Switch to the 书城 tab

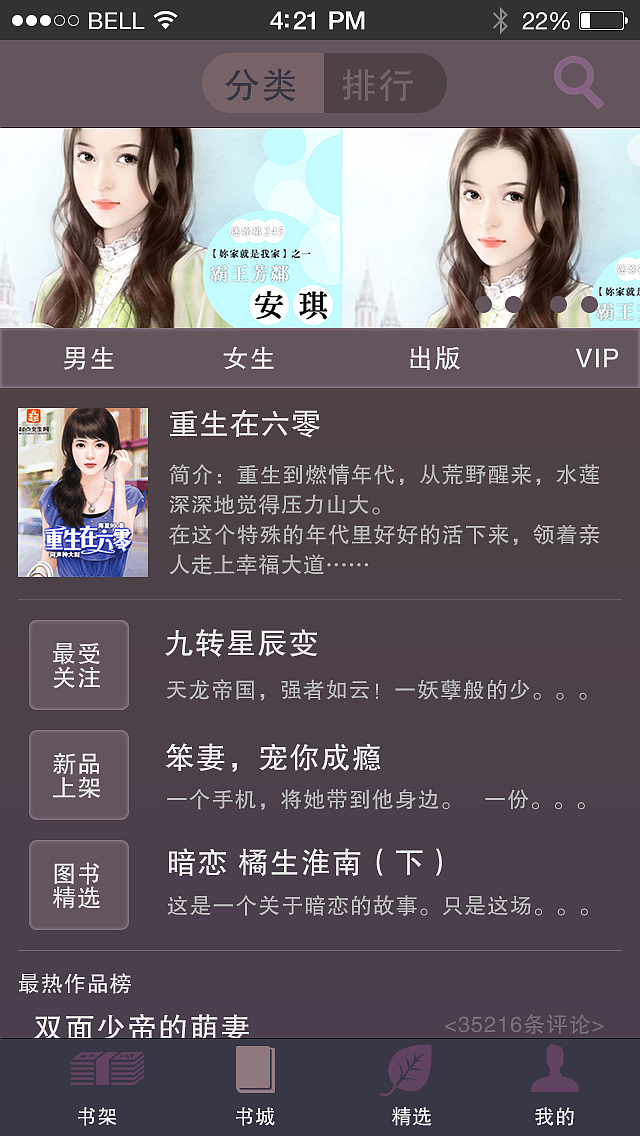[x=255, y=1088]
